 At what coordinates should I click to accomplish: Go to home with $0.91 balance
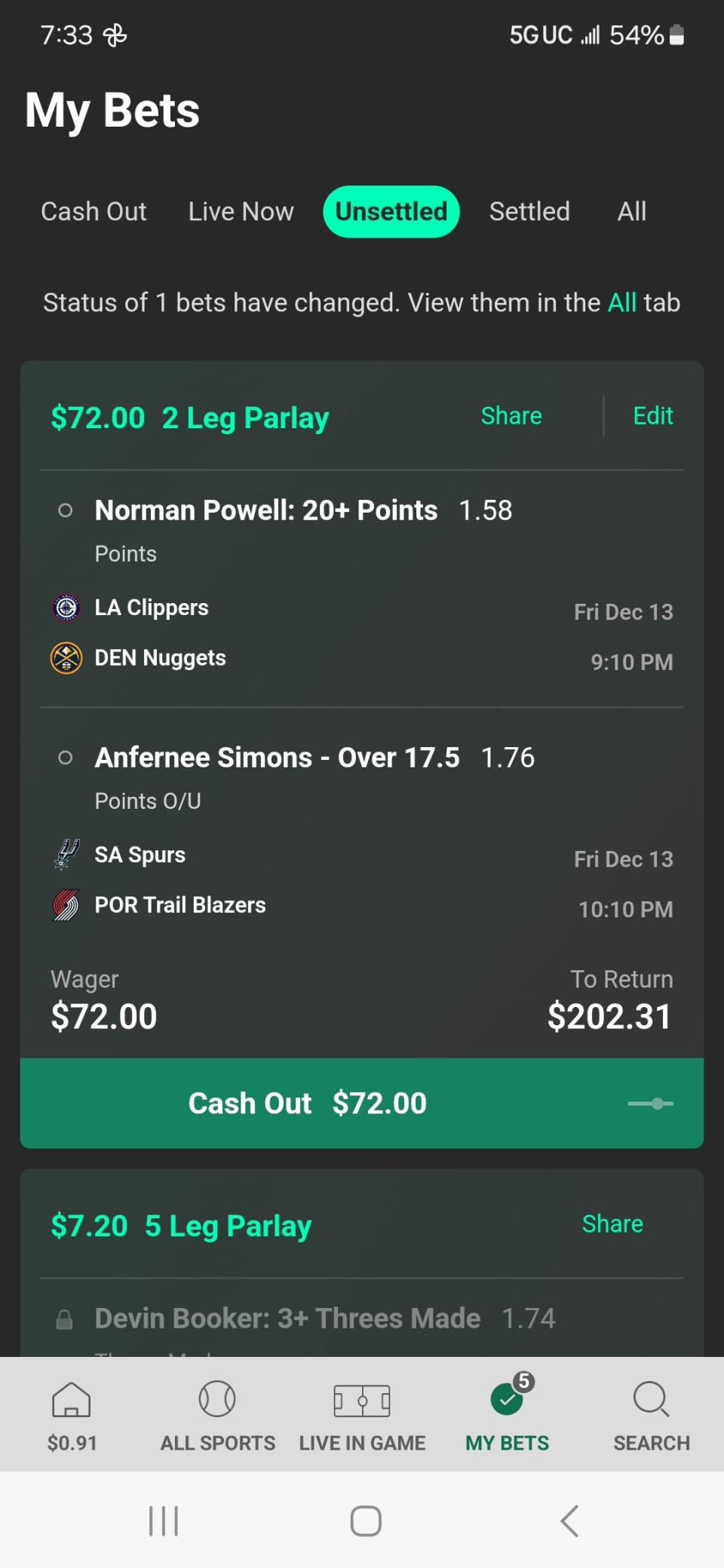tap(72, 1416)
